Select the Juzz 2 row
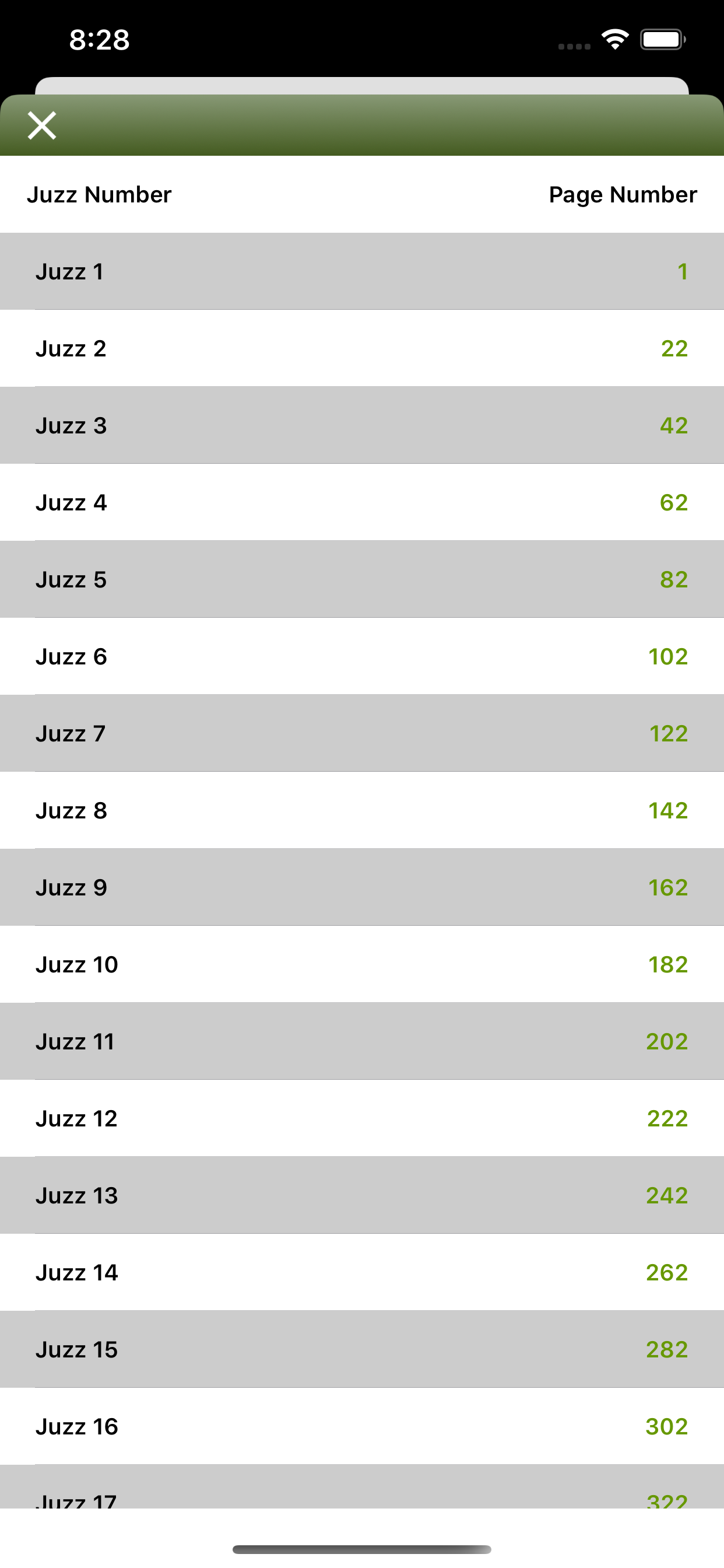Screen dimensions: 724x1568 pos(362,348)
